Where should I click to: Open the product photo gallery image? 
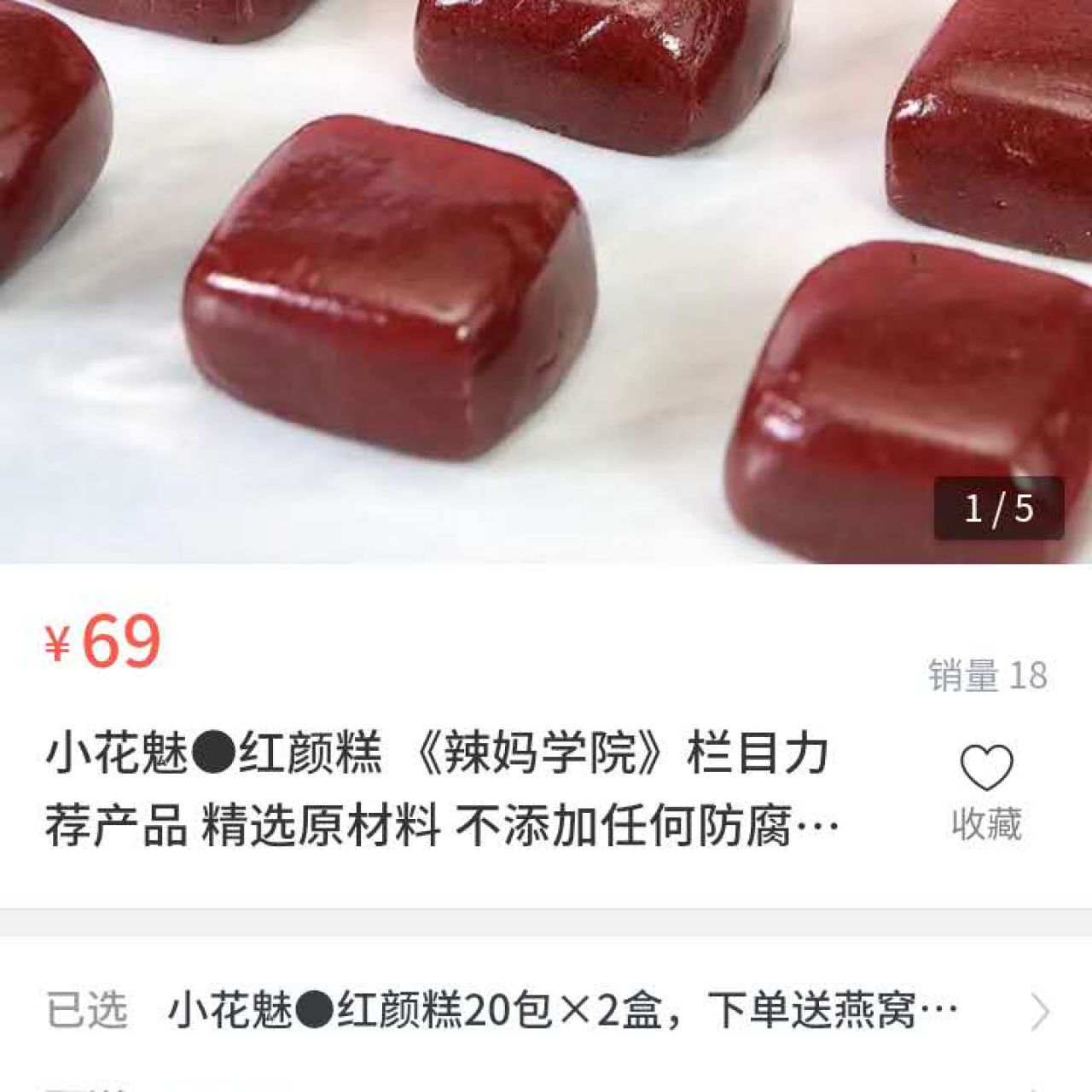point(546,282)
